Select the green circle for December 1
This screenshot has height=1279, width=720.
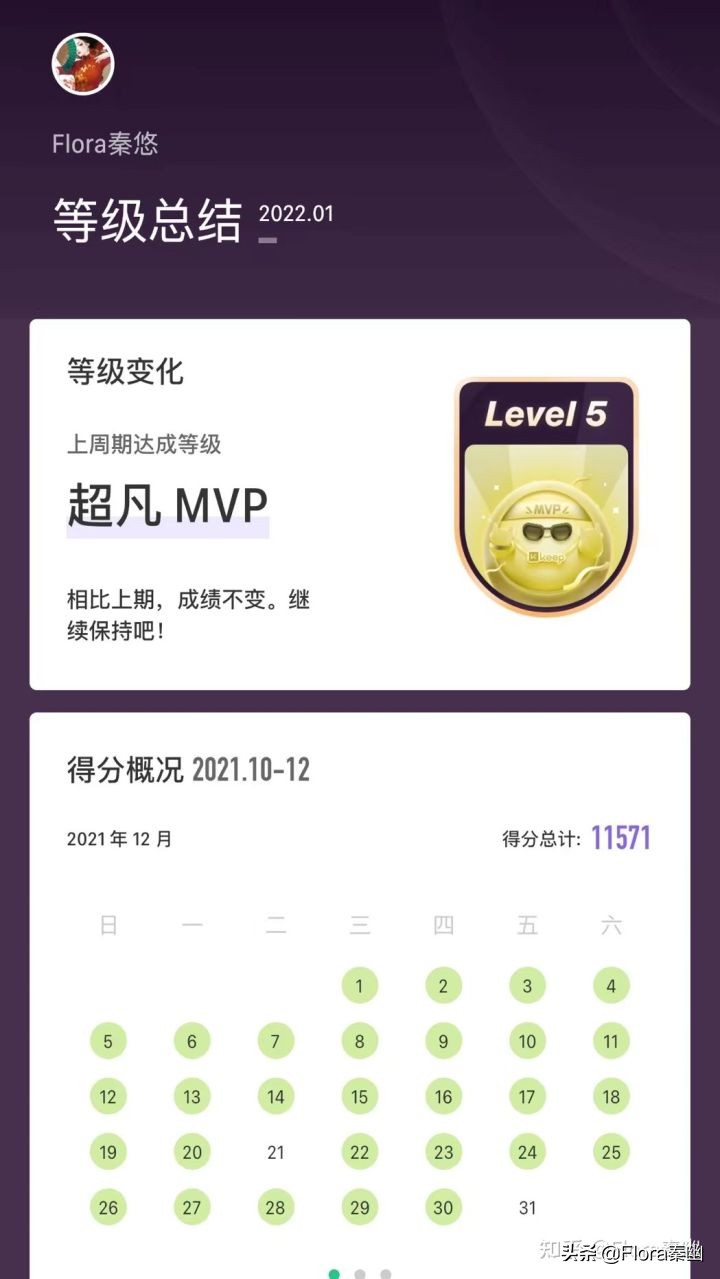360,986
